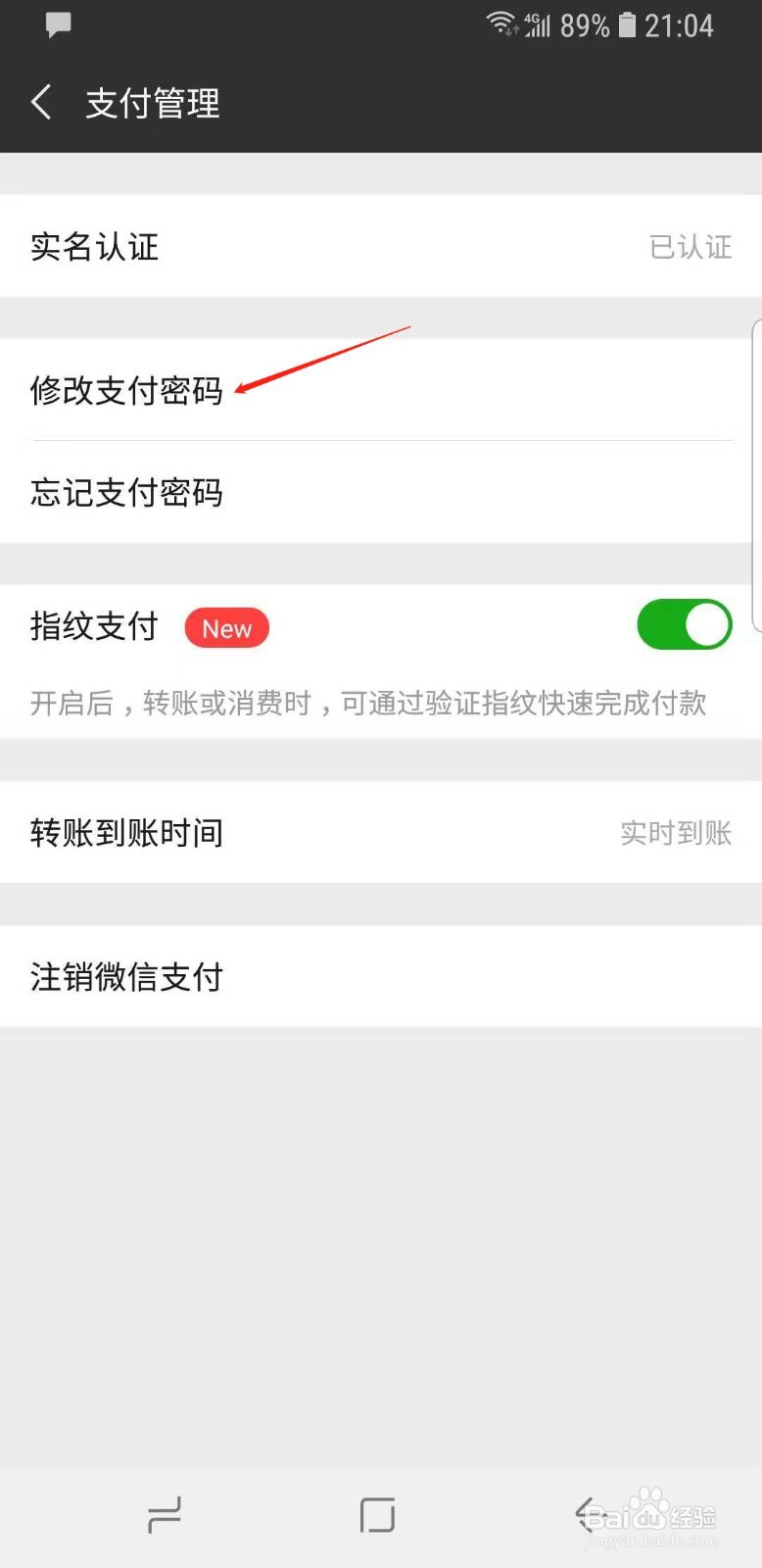Tap the red New badge beside 指纹支付

point(226,627)
